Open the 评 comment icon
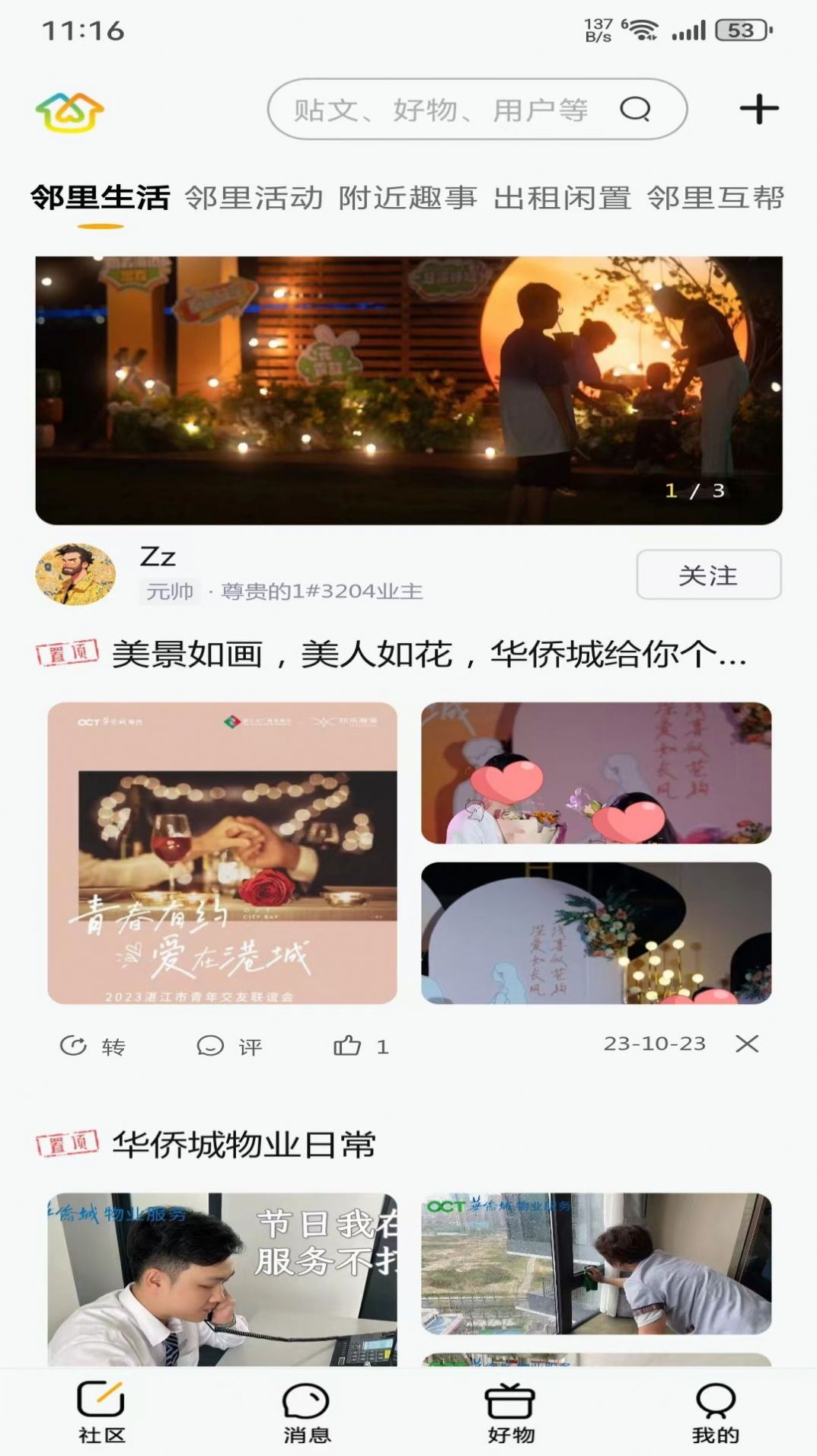Viewport: 817px width, 1456px height. click(x=228, y=1046)
